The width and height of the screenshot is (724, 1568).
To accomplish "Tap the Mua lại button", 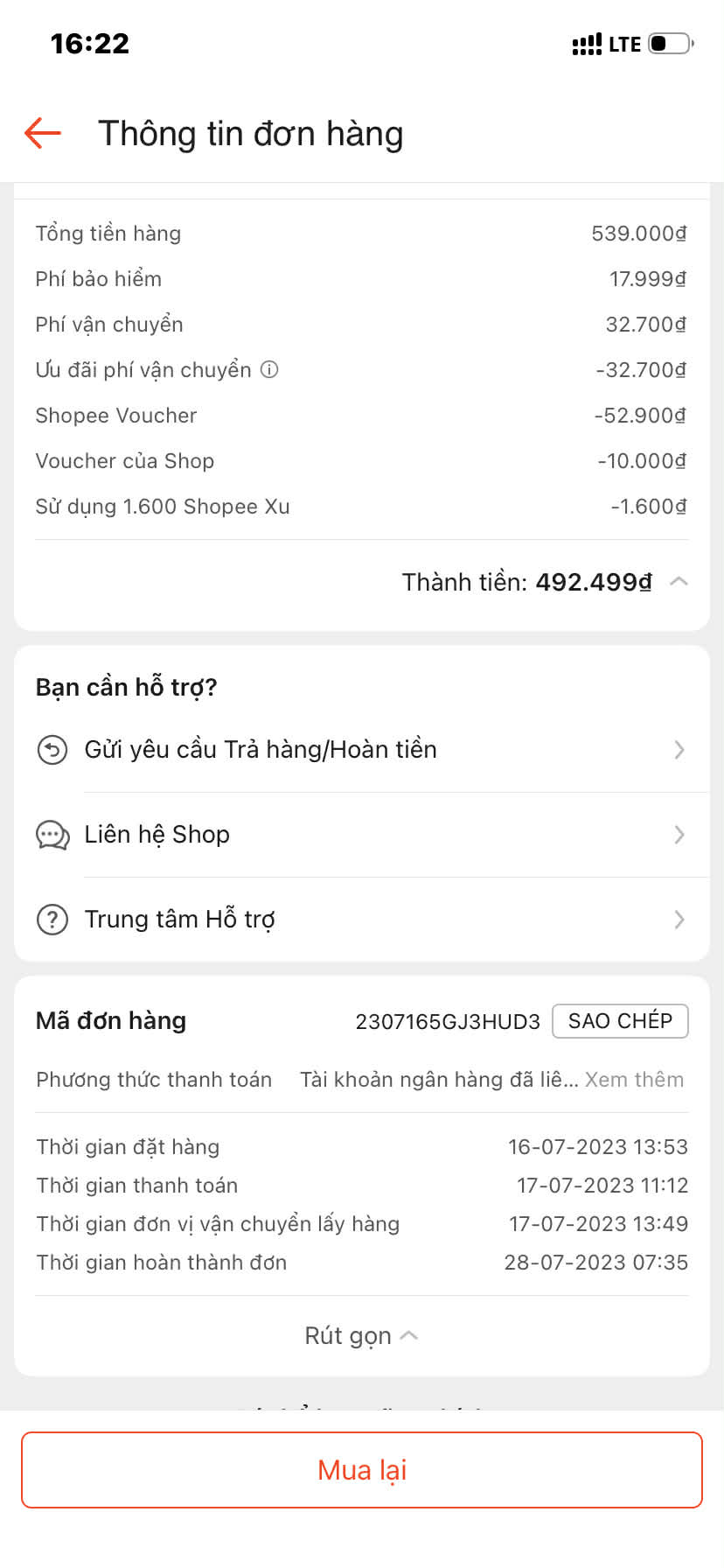I will click(x=362, y=1470).
